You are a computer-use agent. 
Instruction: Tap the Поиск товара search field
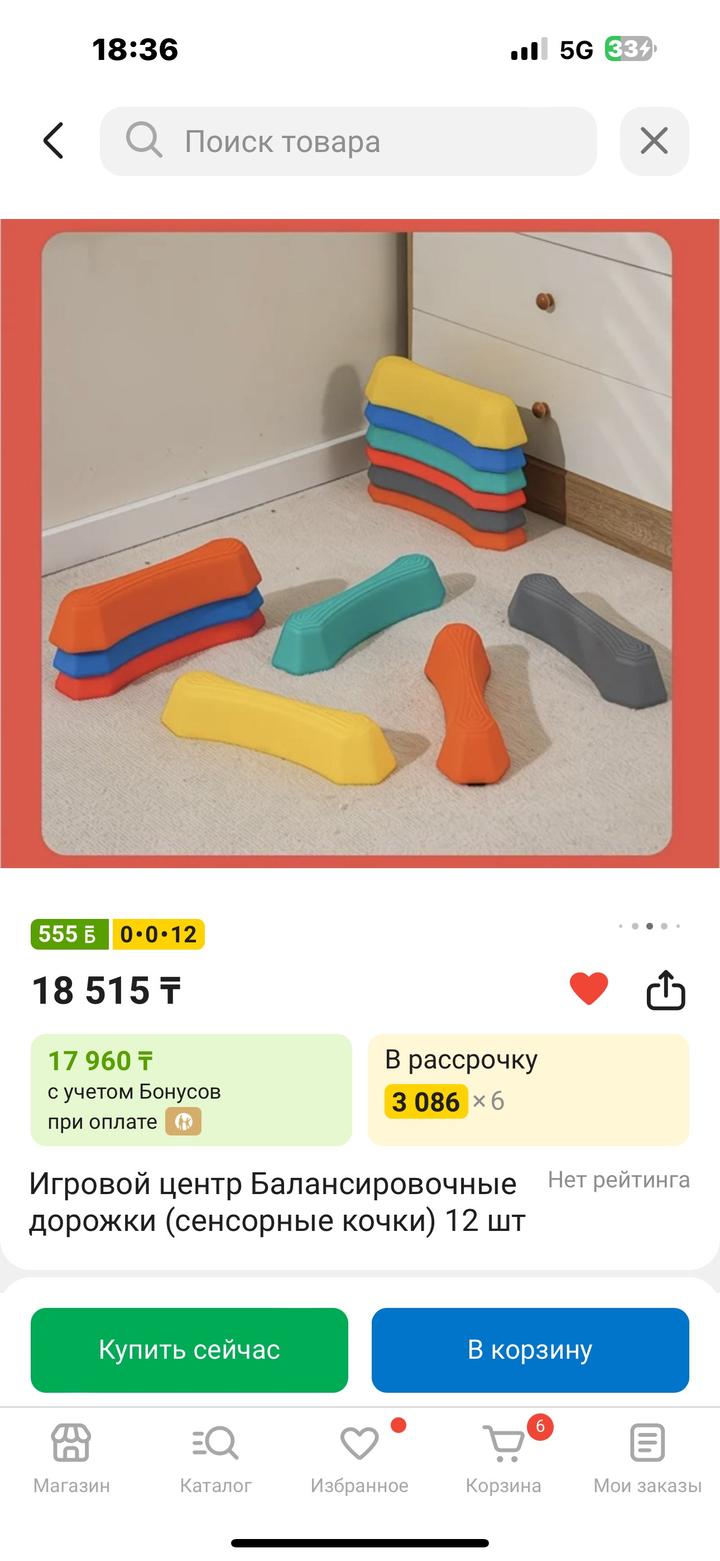(x=348, y=141)
